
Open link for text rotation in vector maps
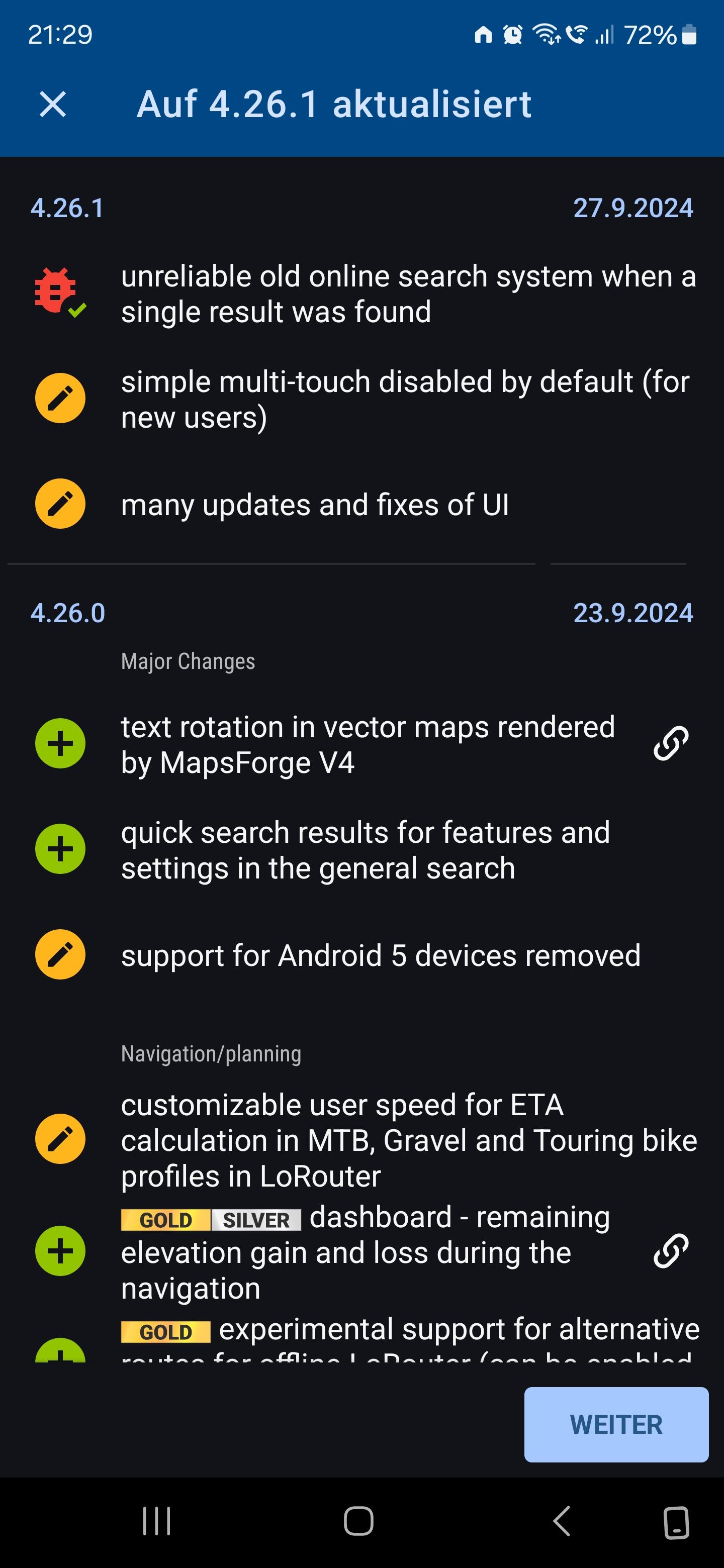coord(671,744)
